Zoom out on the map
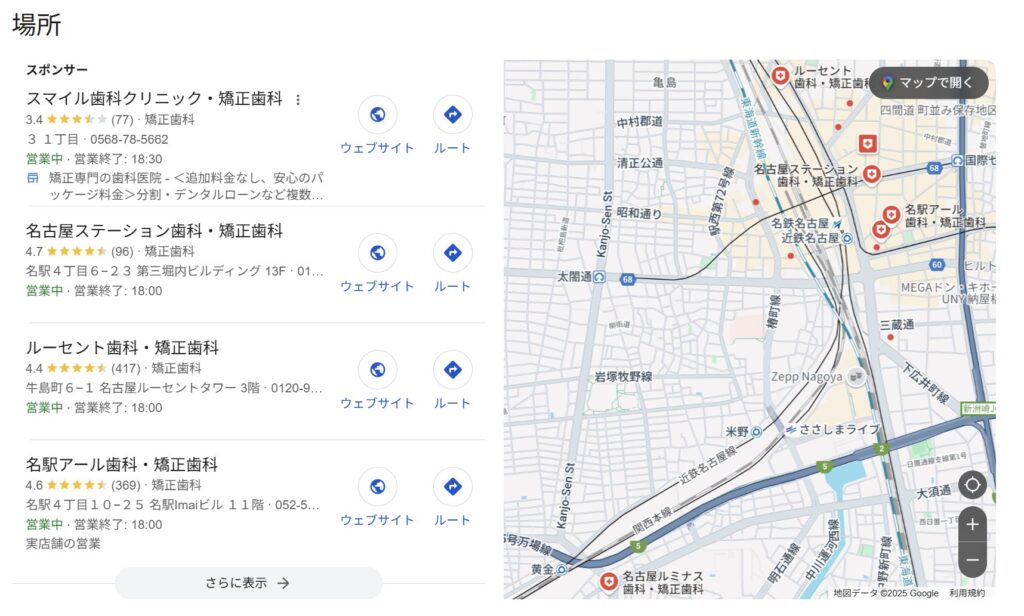 972,560
